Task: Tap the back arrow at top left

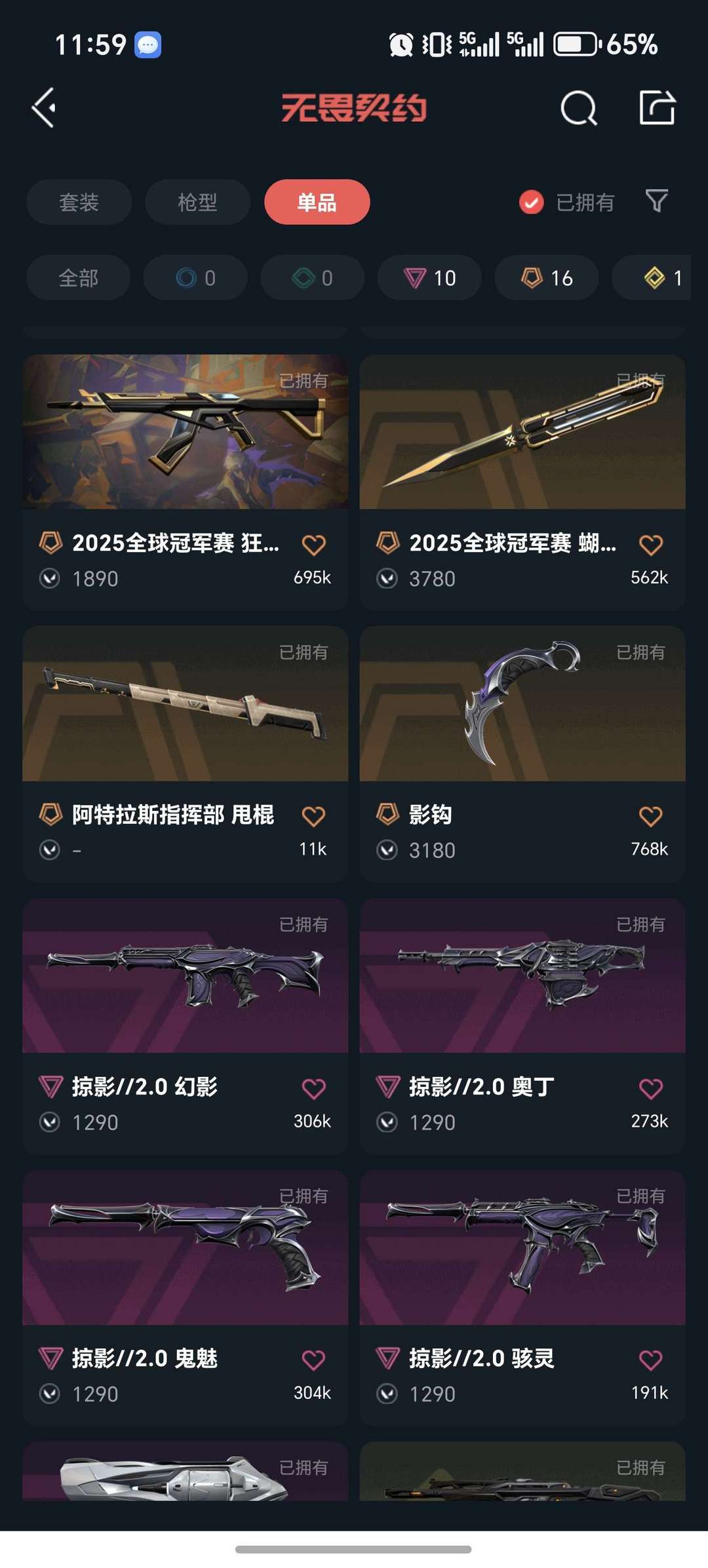Action: pos(43,107)
